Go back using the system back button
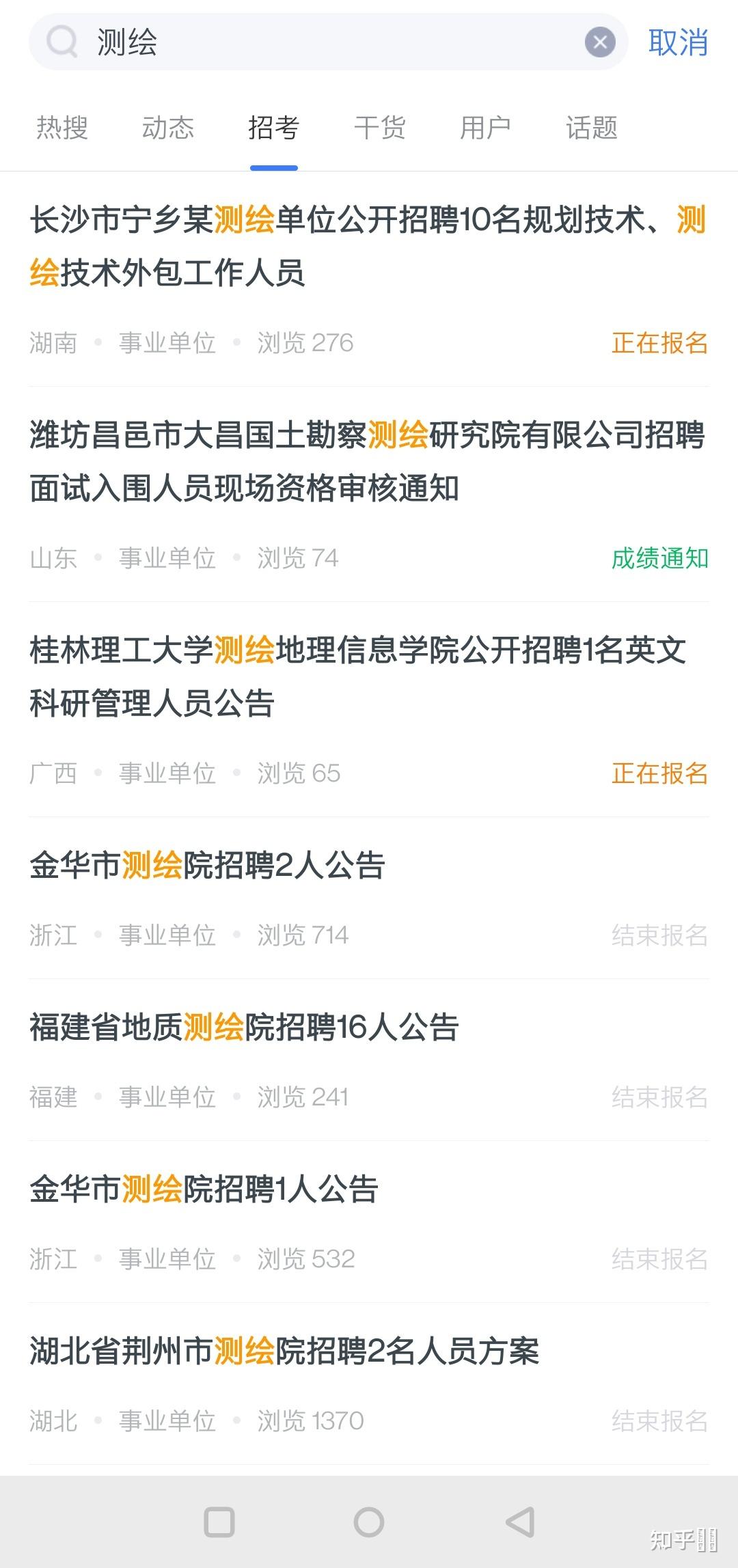Image resolution: width=738 pixels, height=1568 pixels. click(x=520, y=1522)
